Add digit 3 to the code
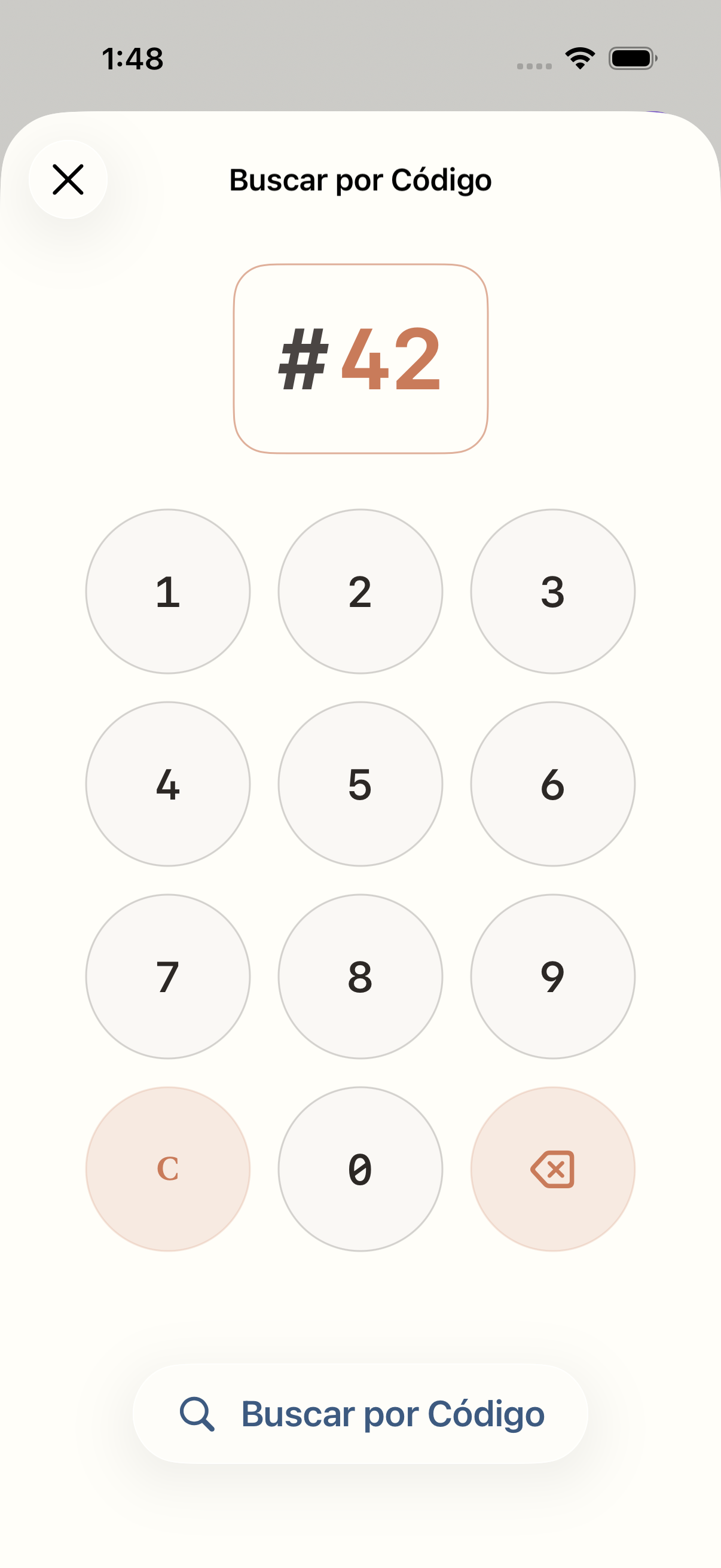The width and height of the screenshot is (721, 1568). [552, 591]
